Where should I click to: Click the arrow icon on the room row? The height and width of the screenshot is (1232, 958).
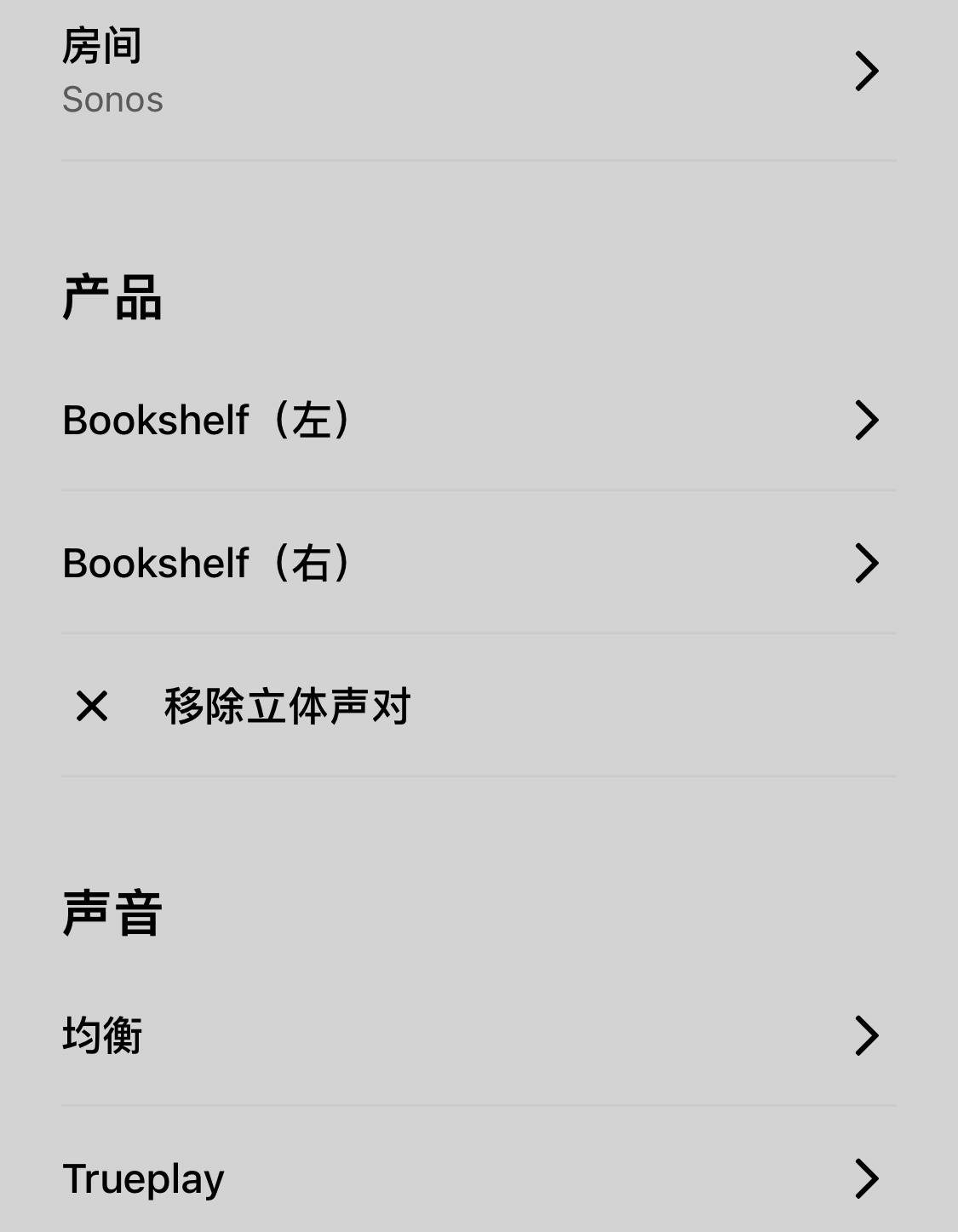pos(866,72)
